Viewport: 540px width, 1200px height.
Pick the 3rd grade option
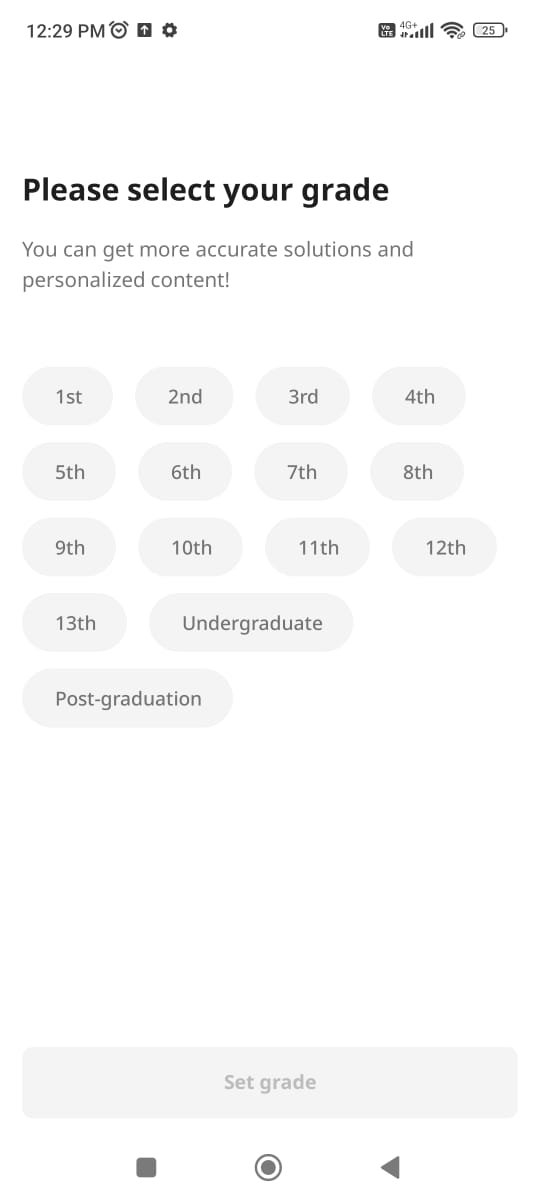(303, 396)
